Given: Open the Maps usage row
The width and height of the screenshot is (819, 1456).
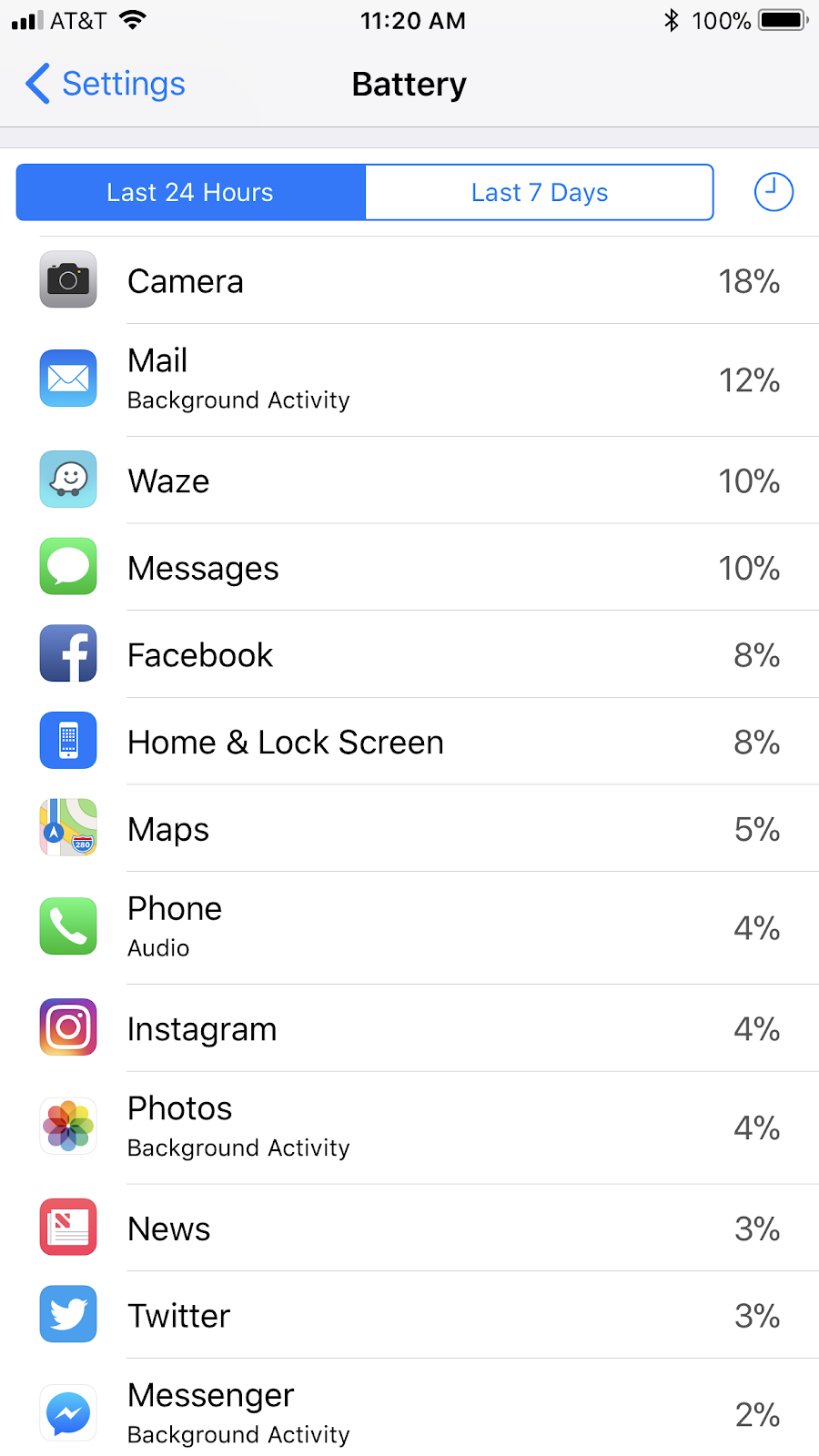Looking at the screenshot, I should click(x=409, y=829).
